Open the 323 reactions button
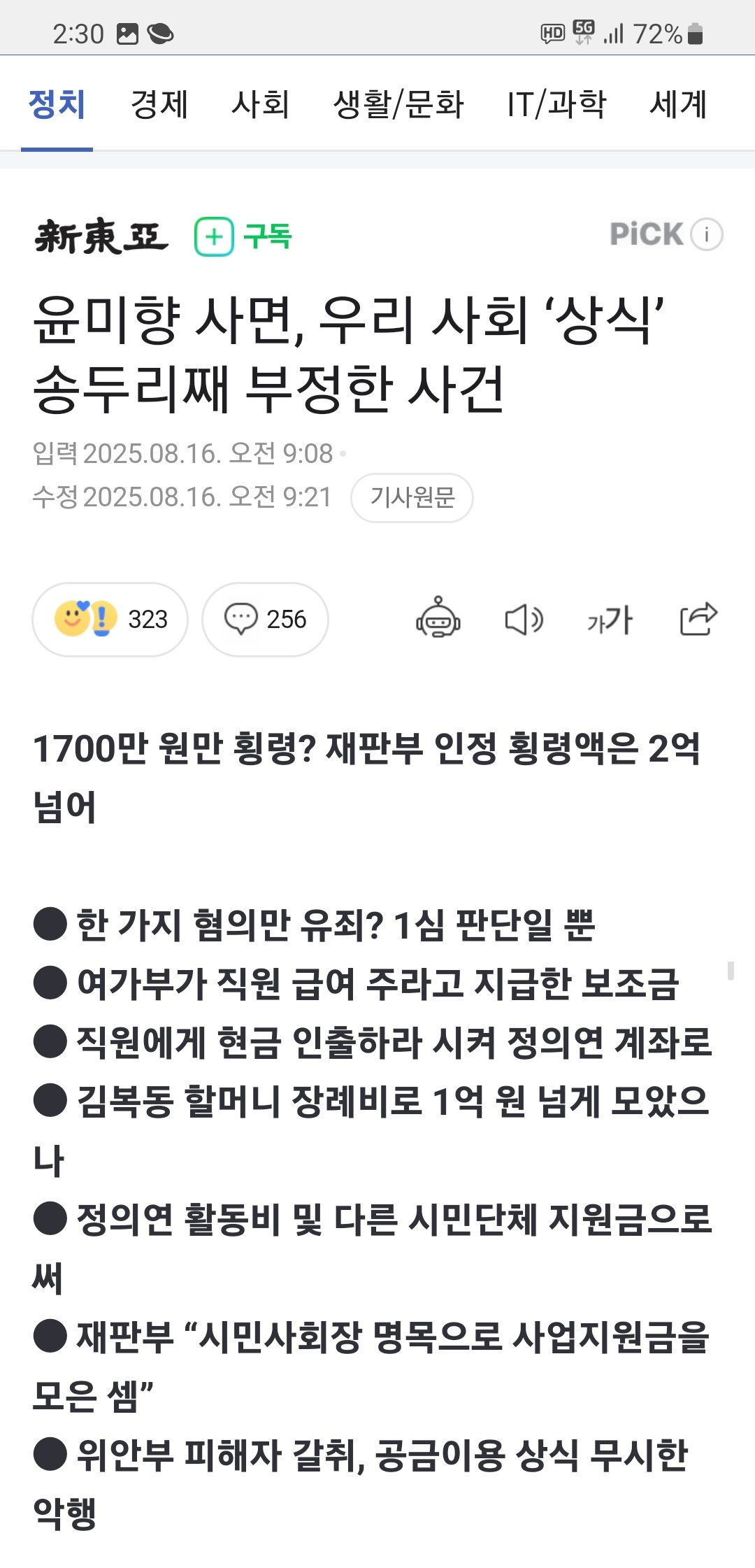This screenshot has height=1568, width=755. [110, 619]
